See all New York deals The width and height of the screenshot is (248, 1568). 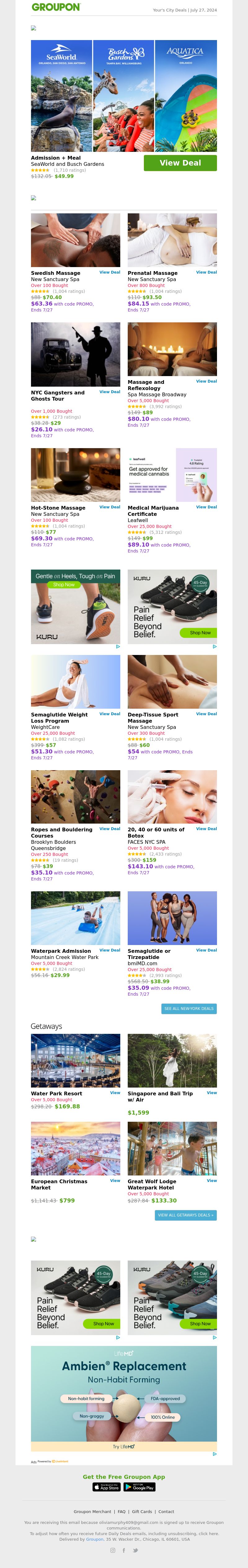pyautogui.click(x=188, y=1009)
